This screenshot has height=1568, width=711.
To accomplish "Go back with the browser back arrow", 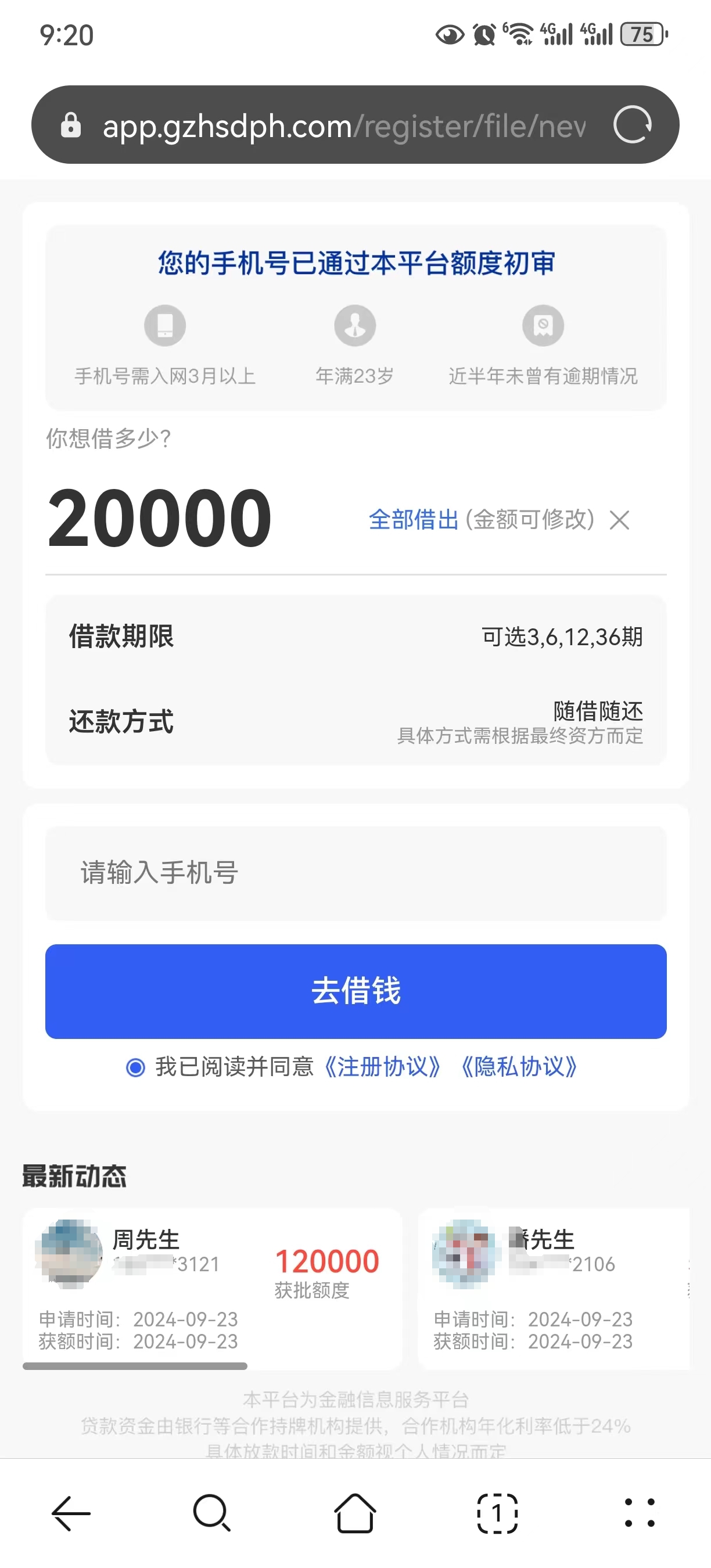I will 71,1513.
